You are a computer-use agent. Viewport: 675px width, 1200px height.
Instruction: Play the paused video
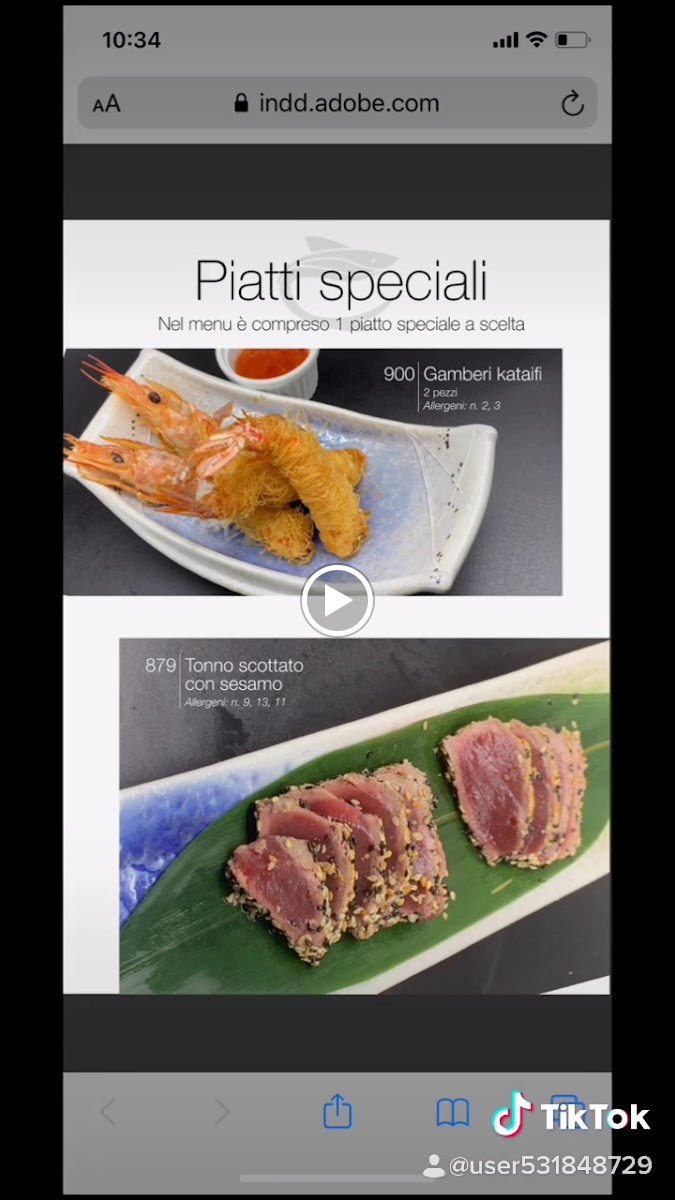point(337,601)
